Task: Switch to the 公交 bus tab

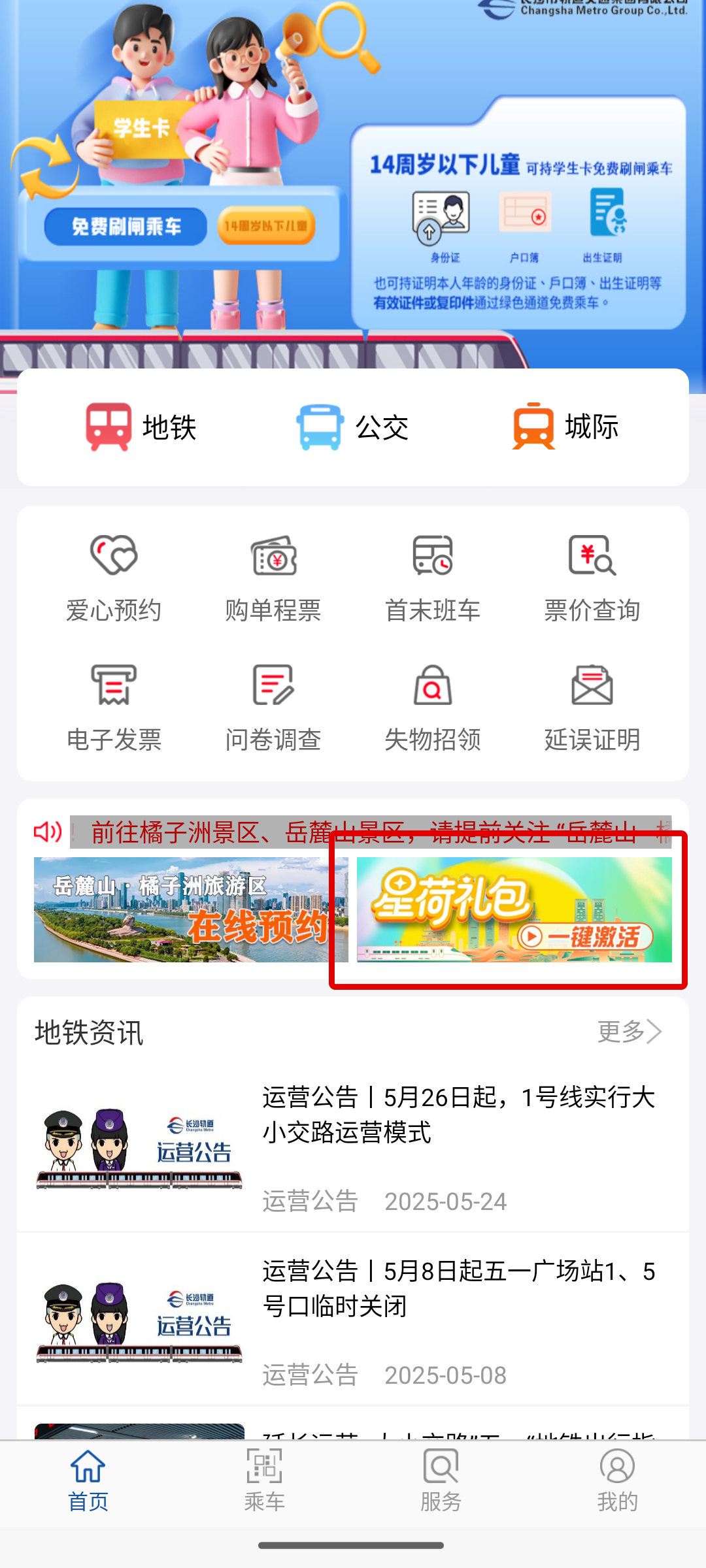Action: (354, 428)
